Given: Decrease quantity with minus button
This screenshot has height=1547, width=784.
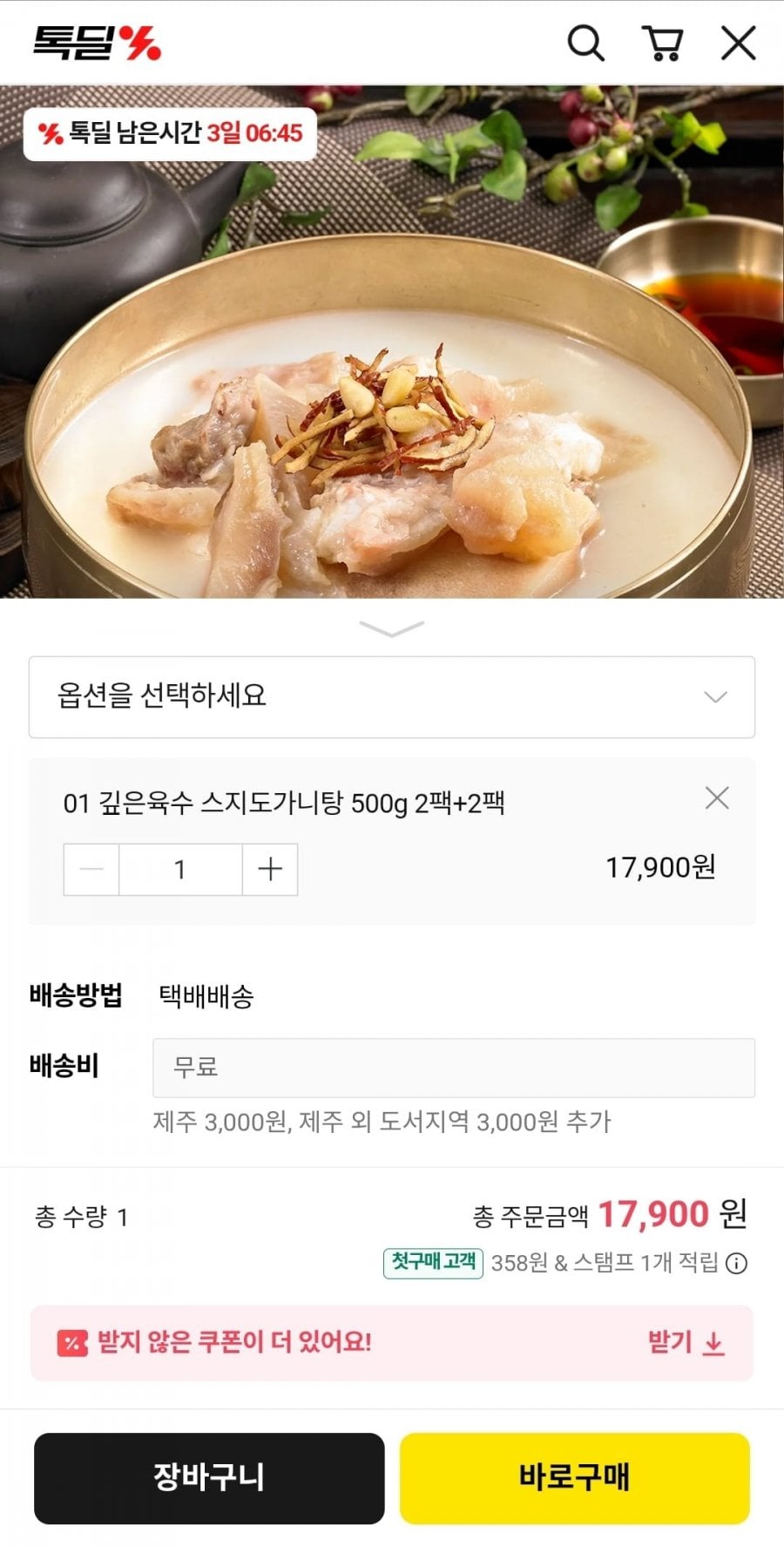Looking at the screenshot, I should pyautogui.click(x=91, y=869).
